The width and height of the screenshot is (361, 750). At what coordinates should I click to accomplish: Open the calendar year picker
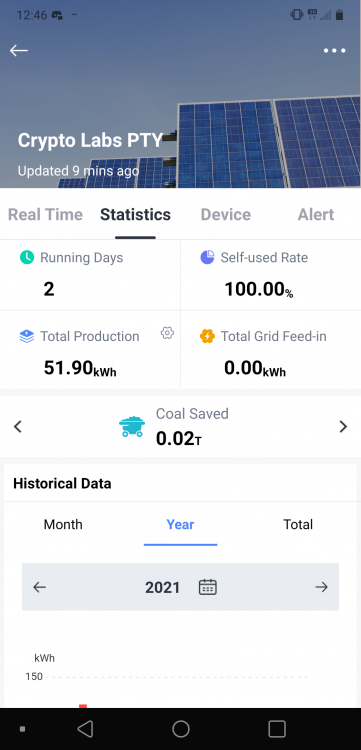208,587
